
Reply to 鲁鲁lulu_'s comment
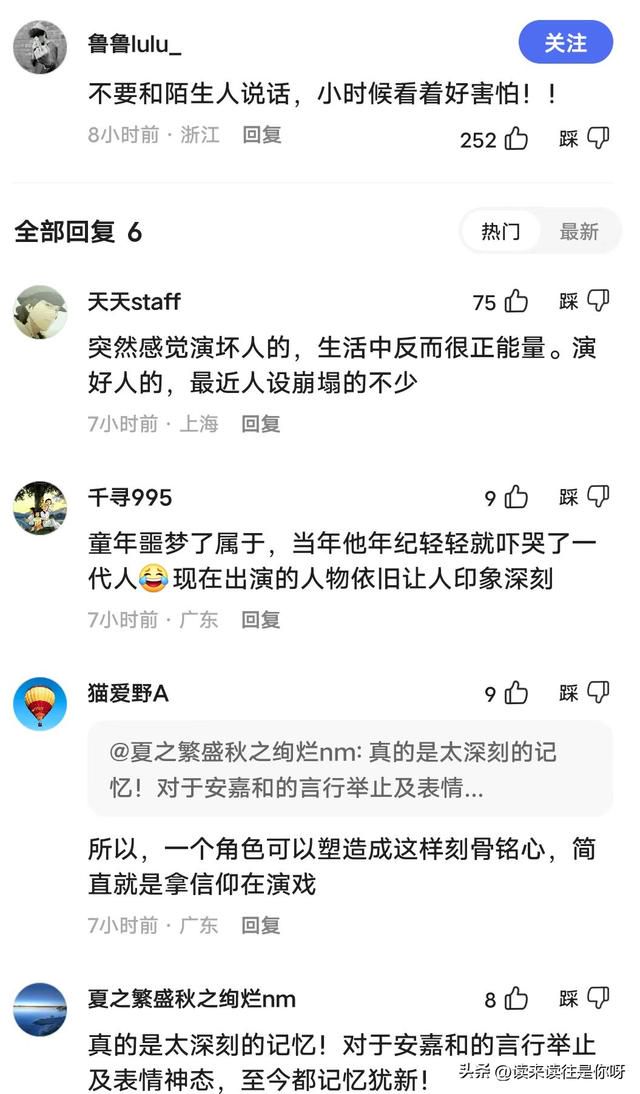point(262,135)
